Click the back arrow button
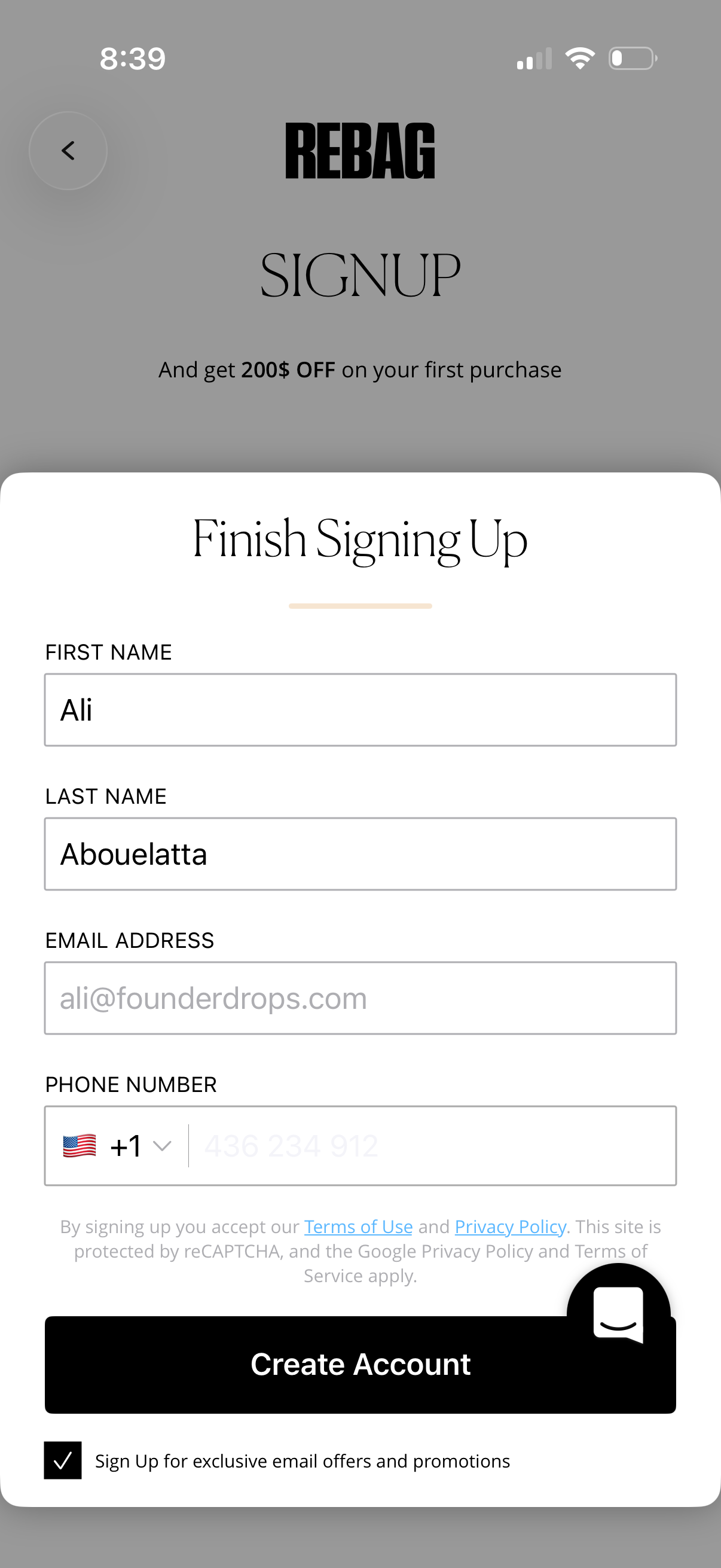The height and width of the screenshot is (1568, 721). [x=68, y=150]
